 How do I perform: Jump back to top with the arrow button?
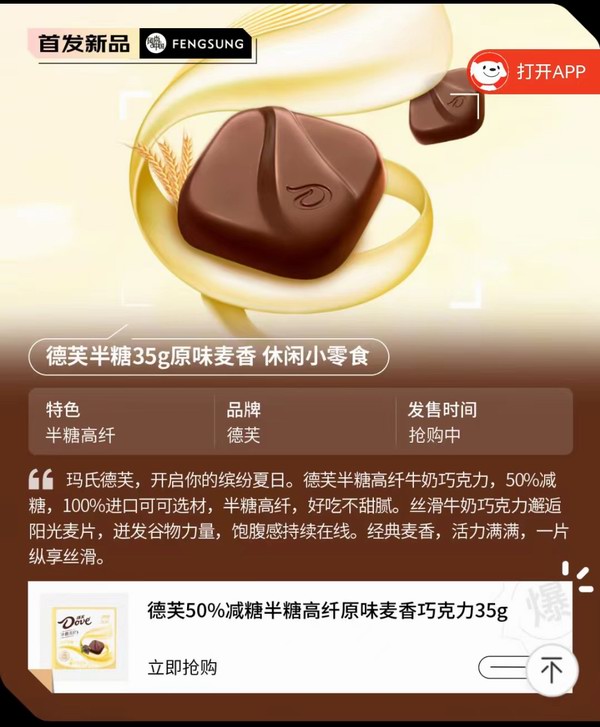(551, 668)
